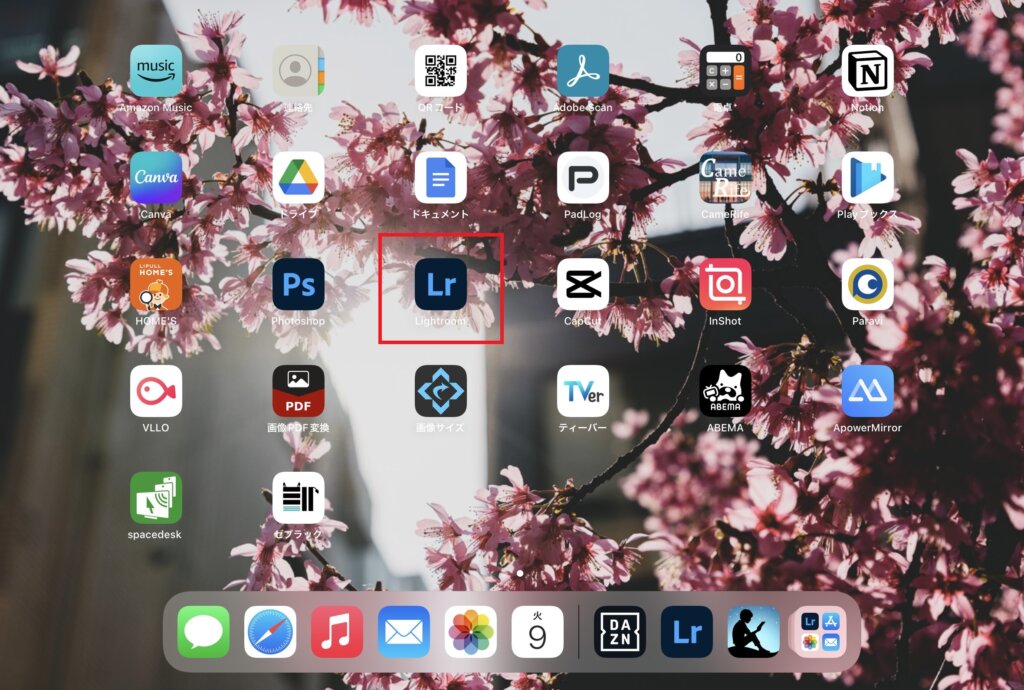The image size is (1024, 690).
Task: Launch the ABEMA app
Action: point(725,391)
